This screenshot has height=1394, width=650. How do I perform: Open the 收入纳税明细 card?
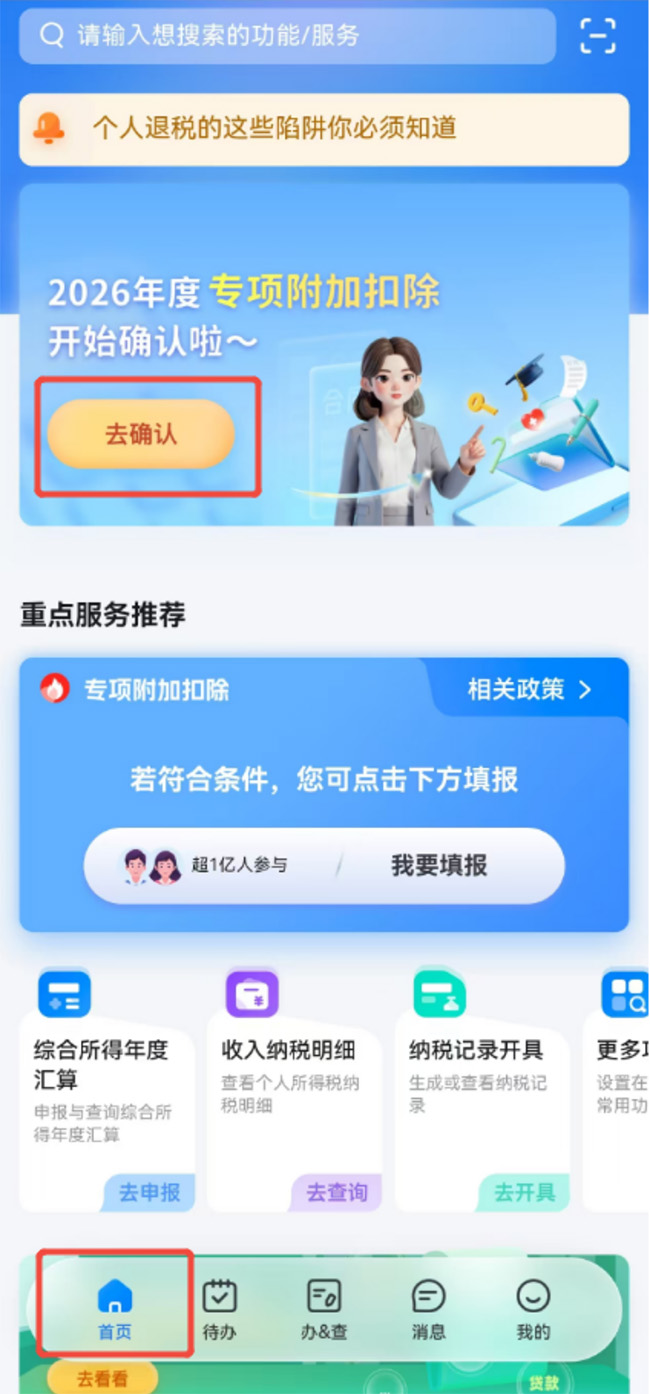pyautogui.click(x=294, y=1090)
